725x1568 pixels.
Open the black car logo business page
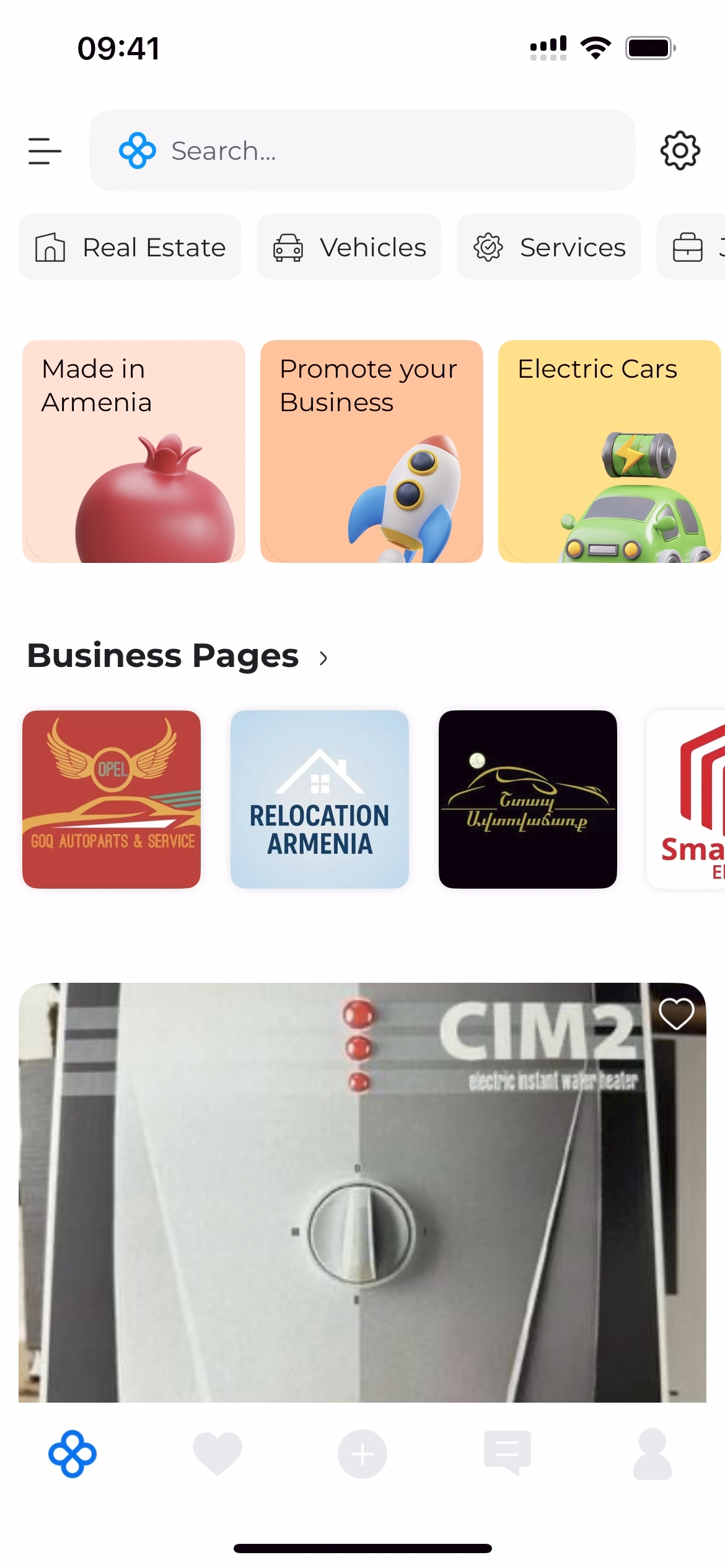tap(528, 799)
